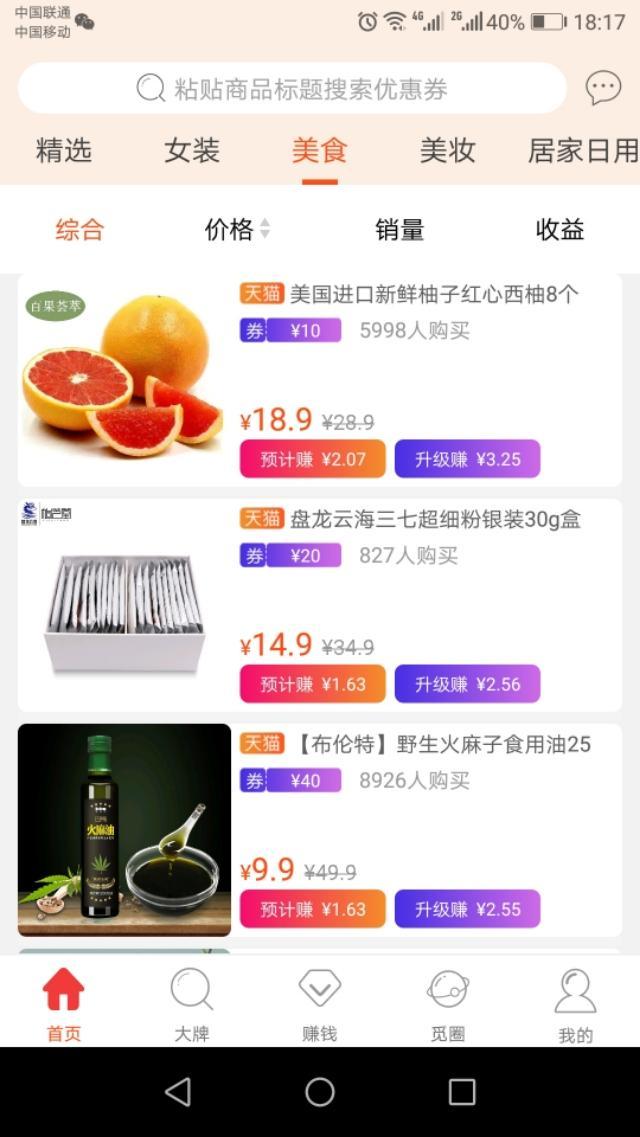Image resolution: width=640 pixels, height=1137 pixels.
Task: Tap 预计赚 ¥1.63 on the 三七超细粉 item
Action: tap(312, 684)
